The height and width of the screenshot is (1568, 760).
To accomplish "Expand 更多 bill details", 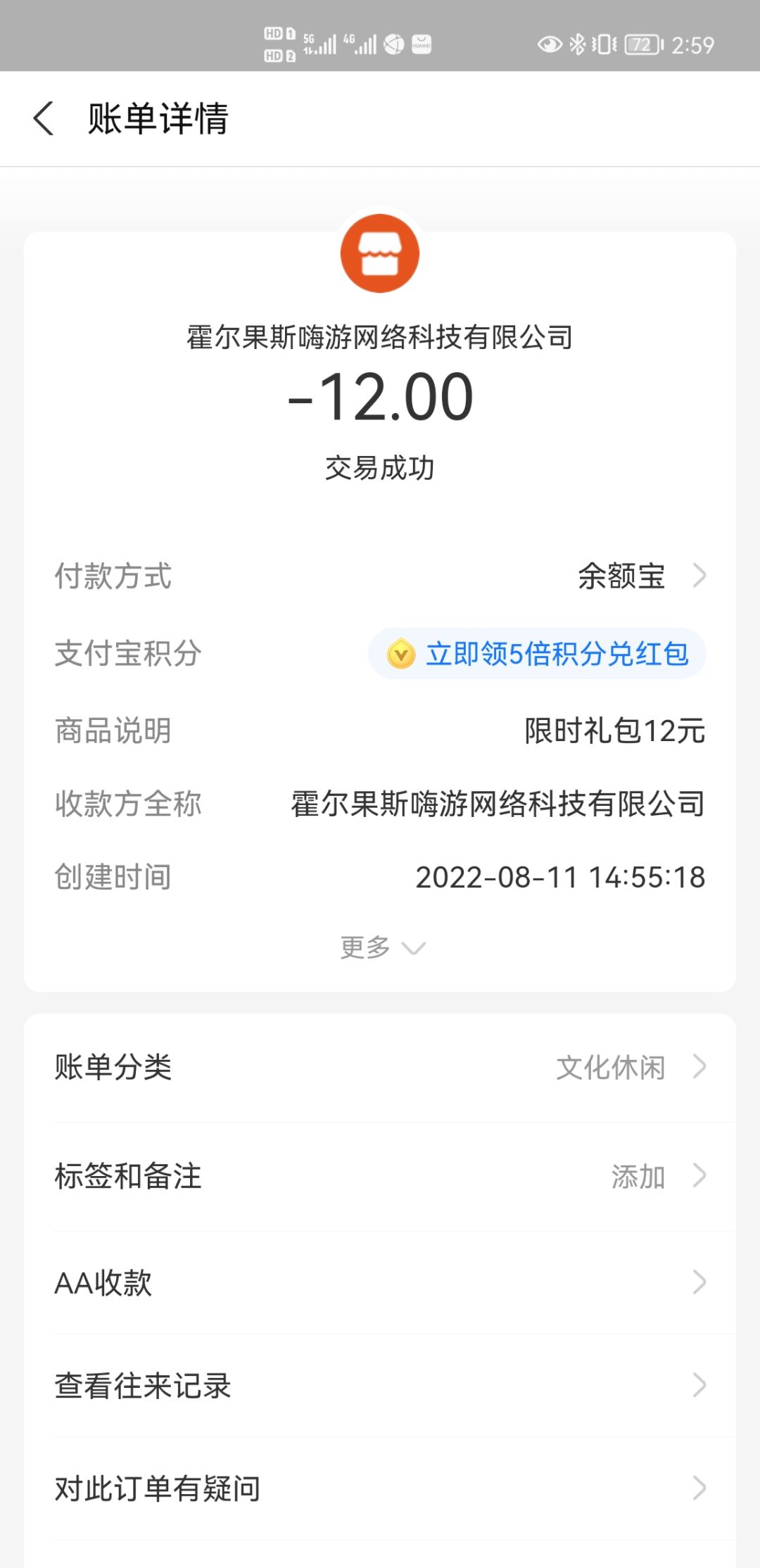I will pos(383,947).
